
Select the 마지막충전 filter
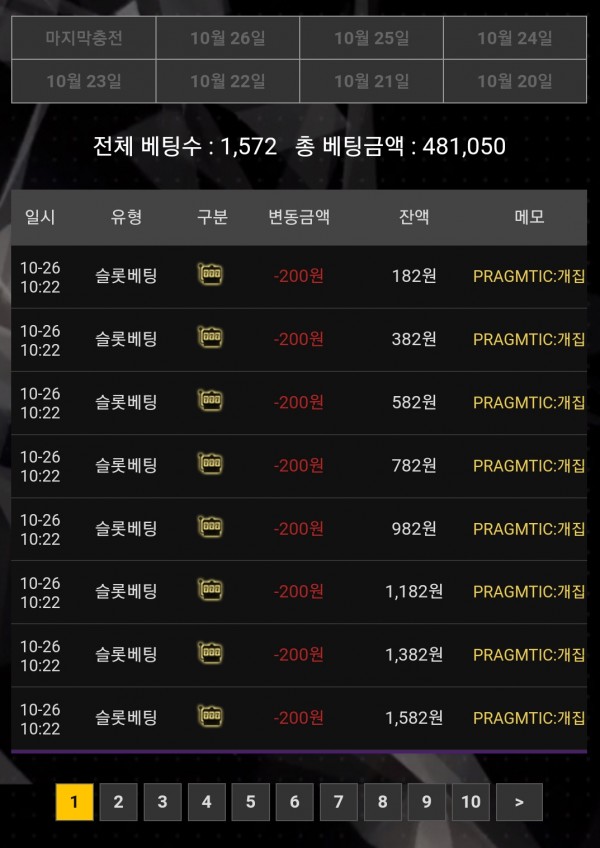click(x=84, y=39)
